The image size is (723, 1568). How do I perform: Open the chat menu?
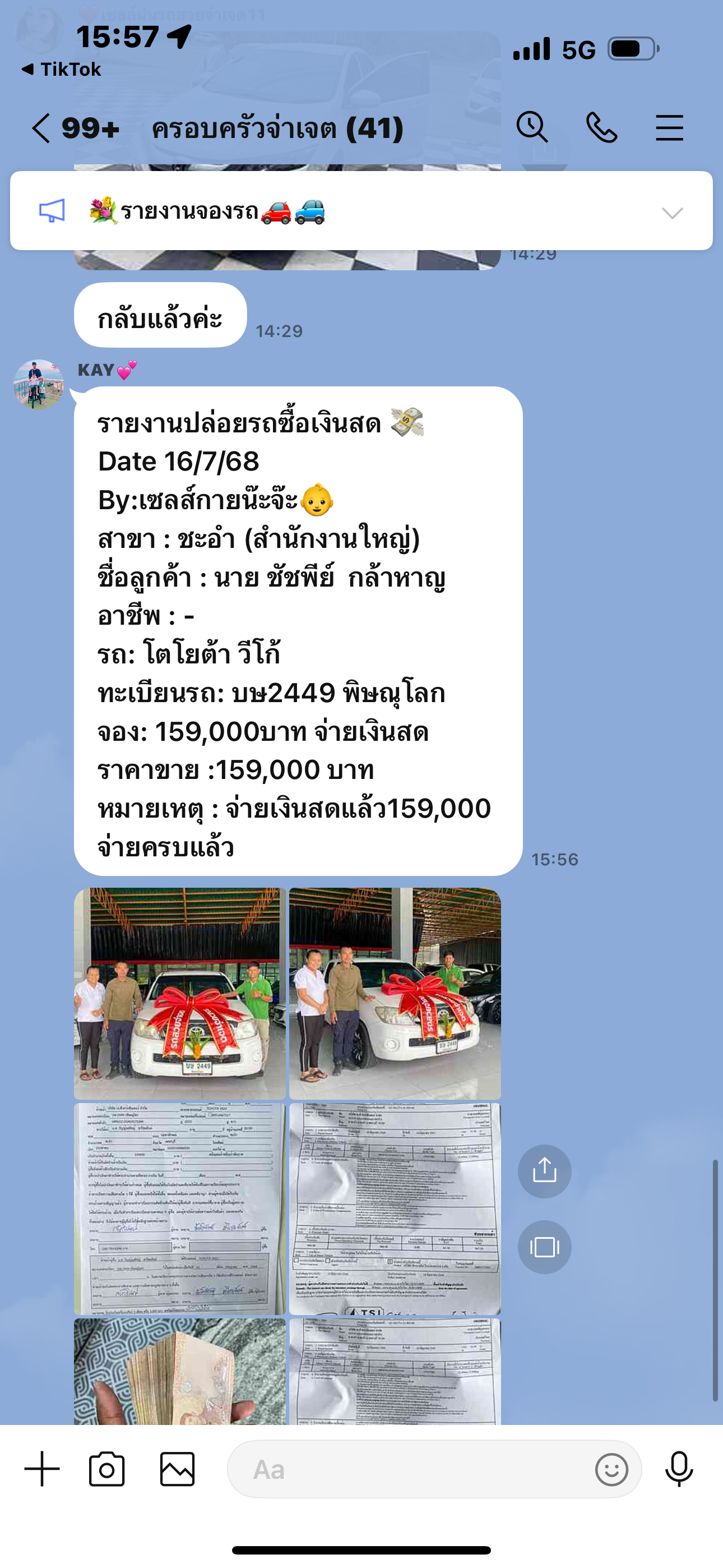point(669,128)
